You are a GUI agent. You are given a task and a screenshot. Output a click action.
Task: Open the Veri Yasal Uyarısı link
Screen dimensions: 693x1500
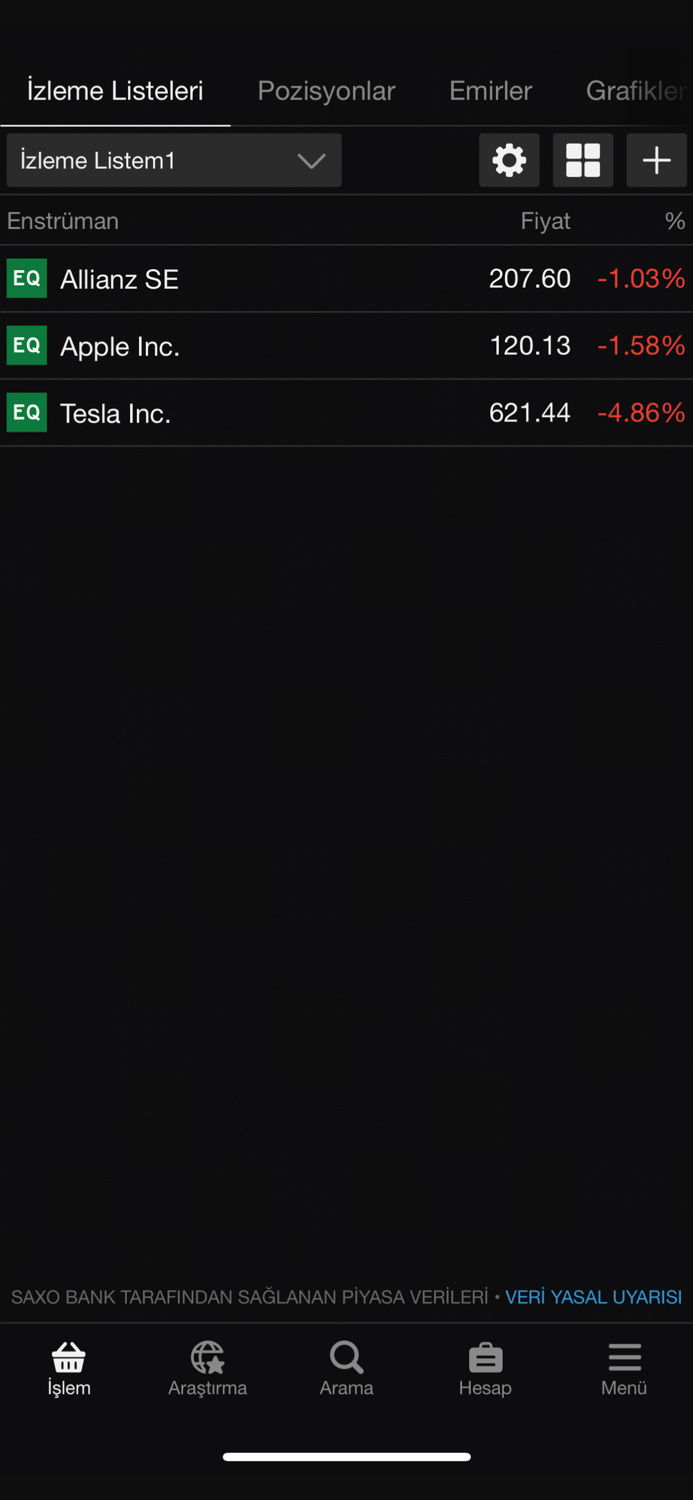click(x=594, y=1297)
